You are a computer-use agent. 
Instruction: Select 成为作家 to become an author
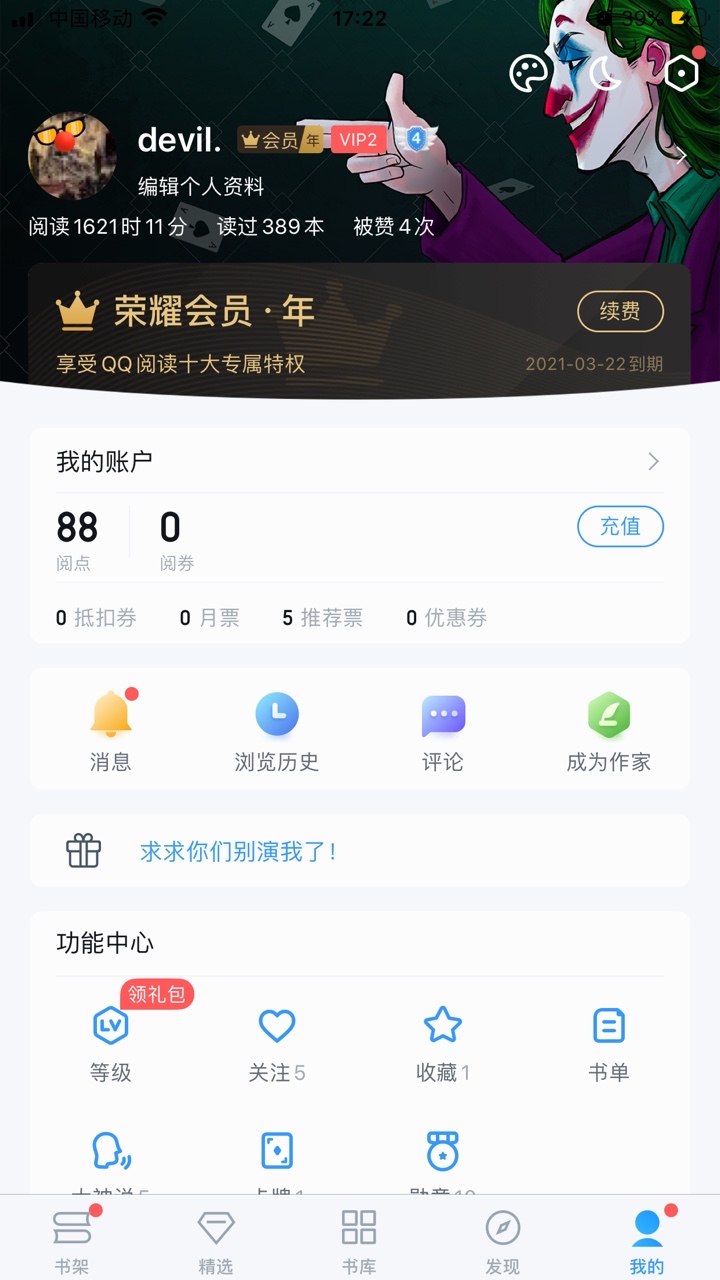[608, 733]
